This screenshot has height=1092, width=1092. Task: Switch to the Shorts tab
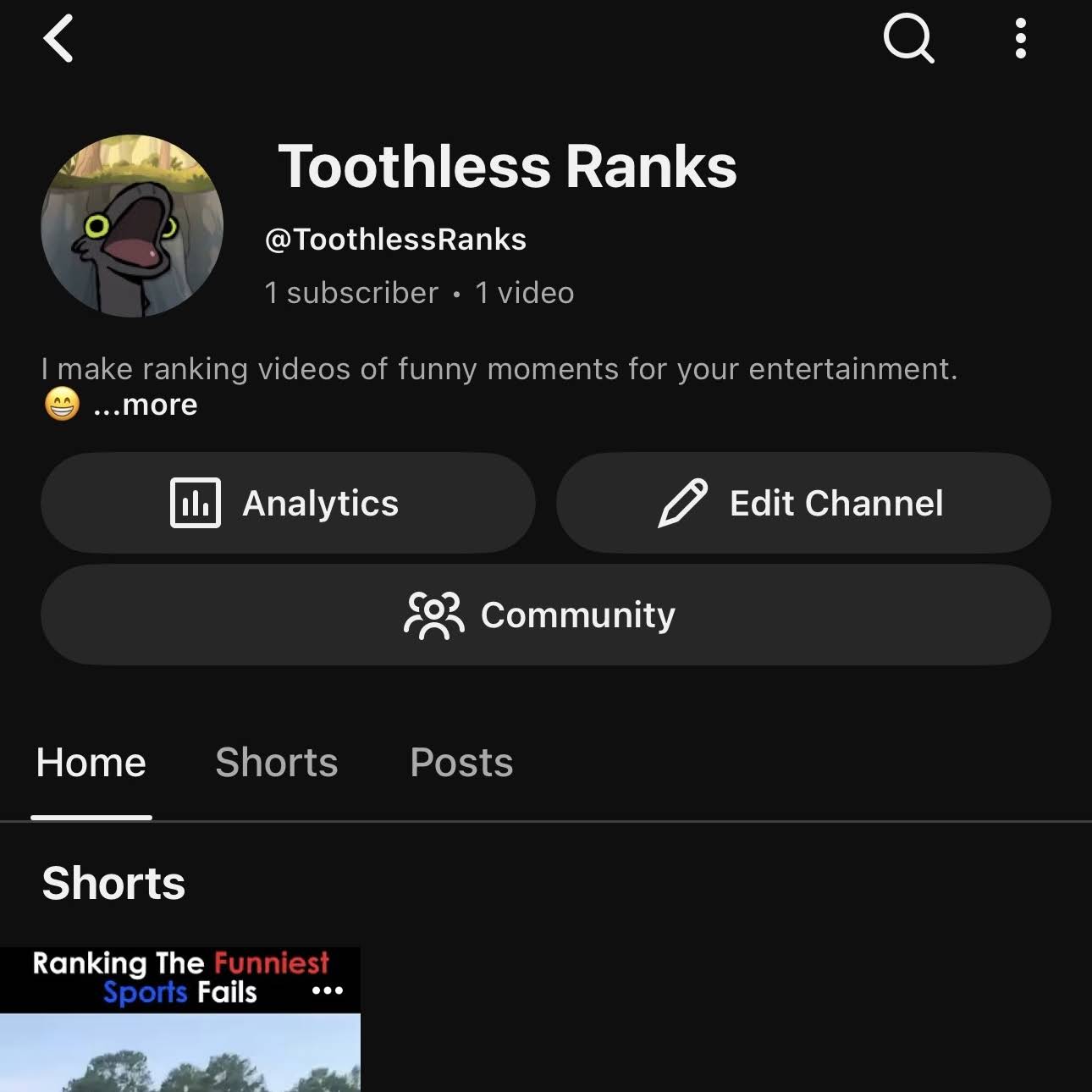277,762
